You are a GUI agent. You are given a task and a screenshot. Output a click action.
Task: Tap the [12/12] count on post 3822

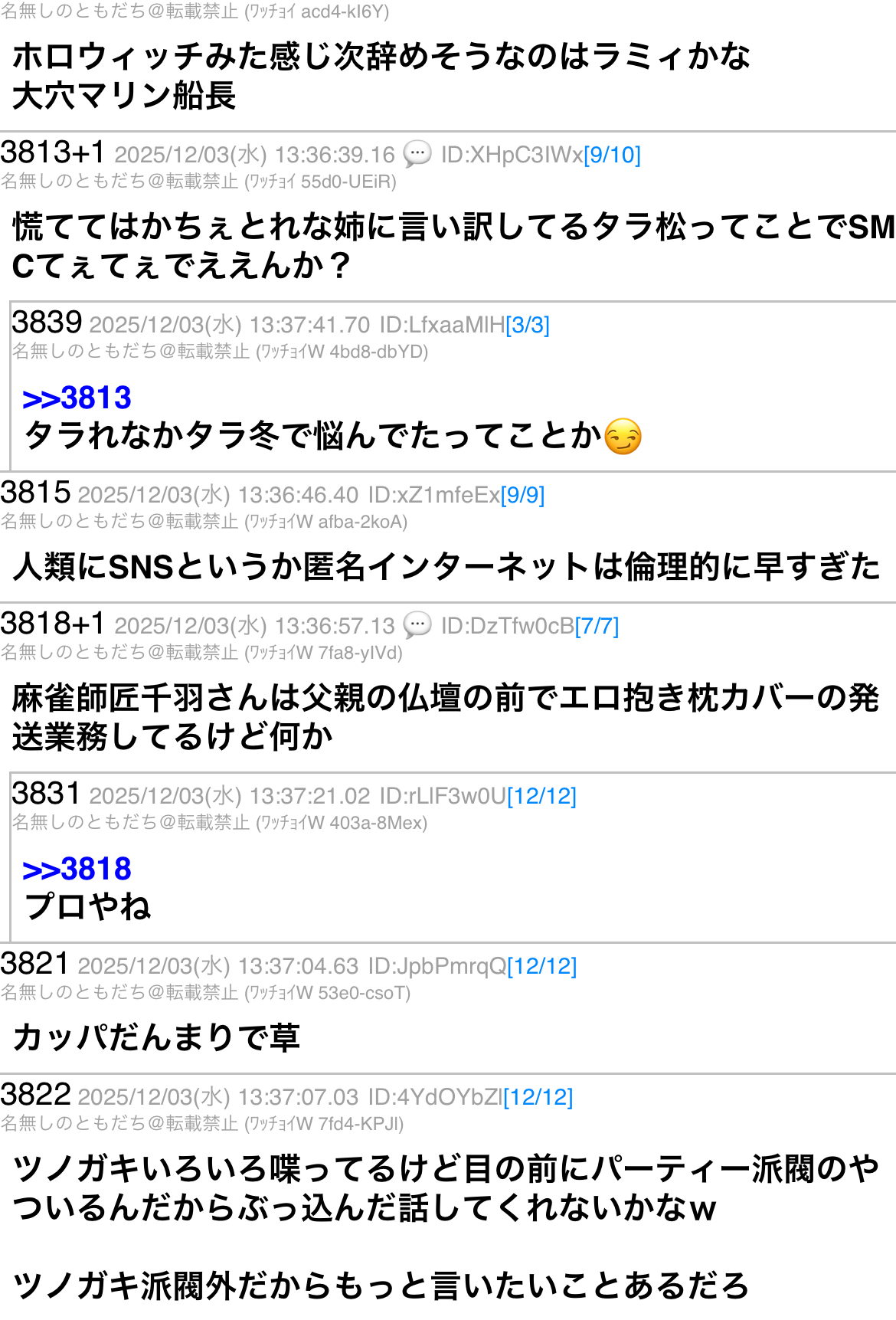click(x=538, y=1098)
